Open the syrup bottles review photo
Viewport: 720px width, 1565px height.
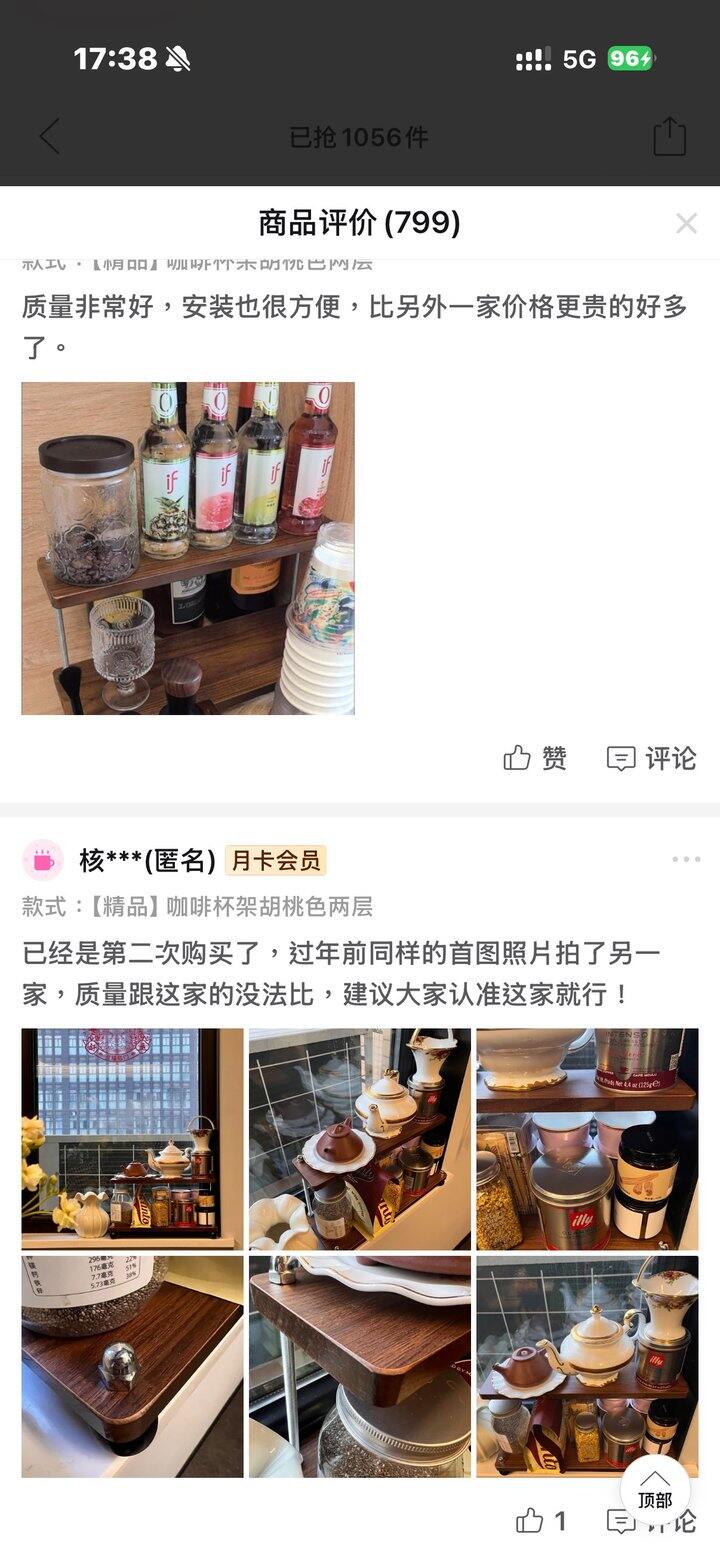pos(188,548)
